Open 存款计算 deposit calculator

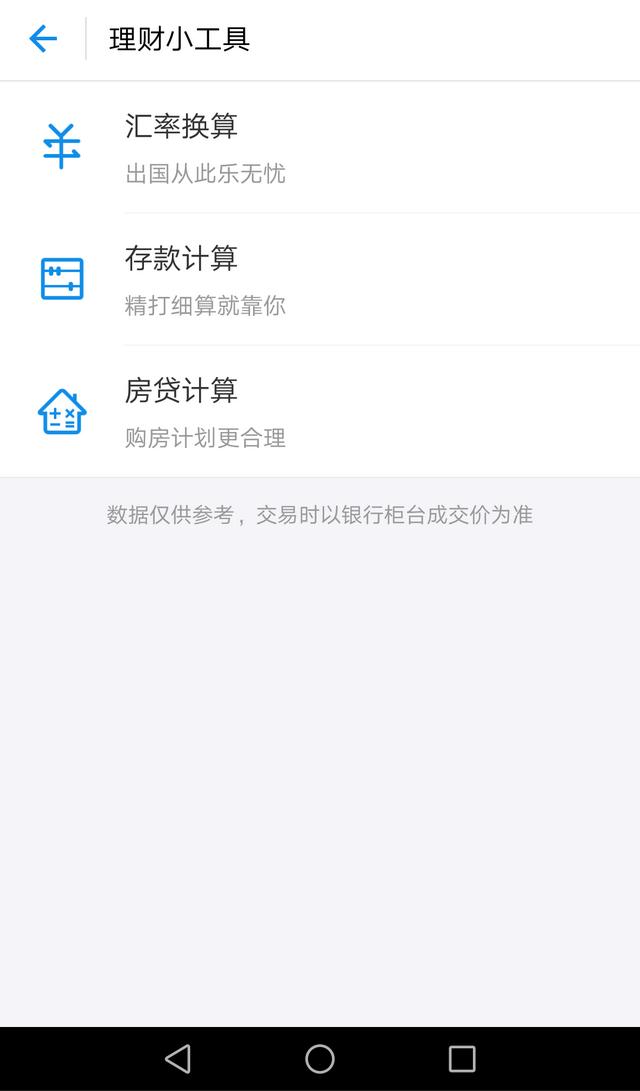click(320, 279)
